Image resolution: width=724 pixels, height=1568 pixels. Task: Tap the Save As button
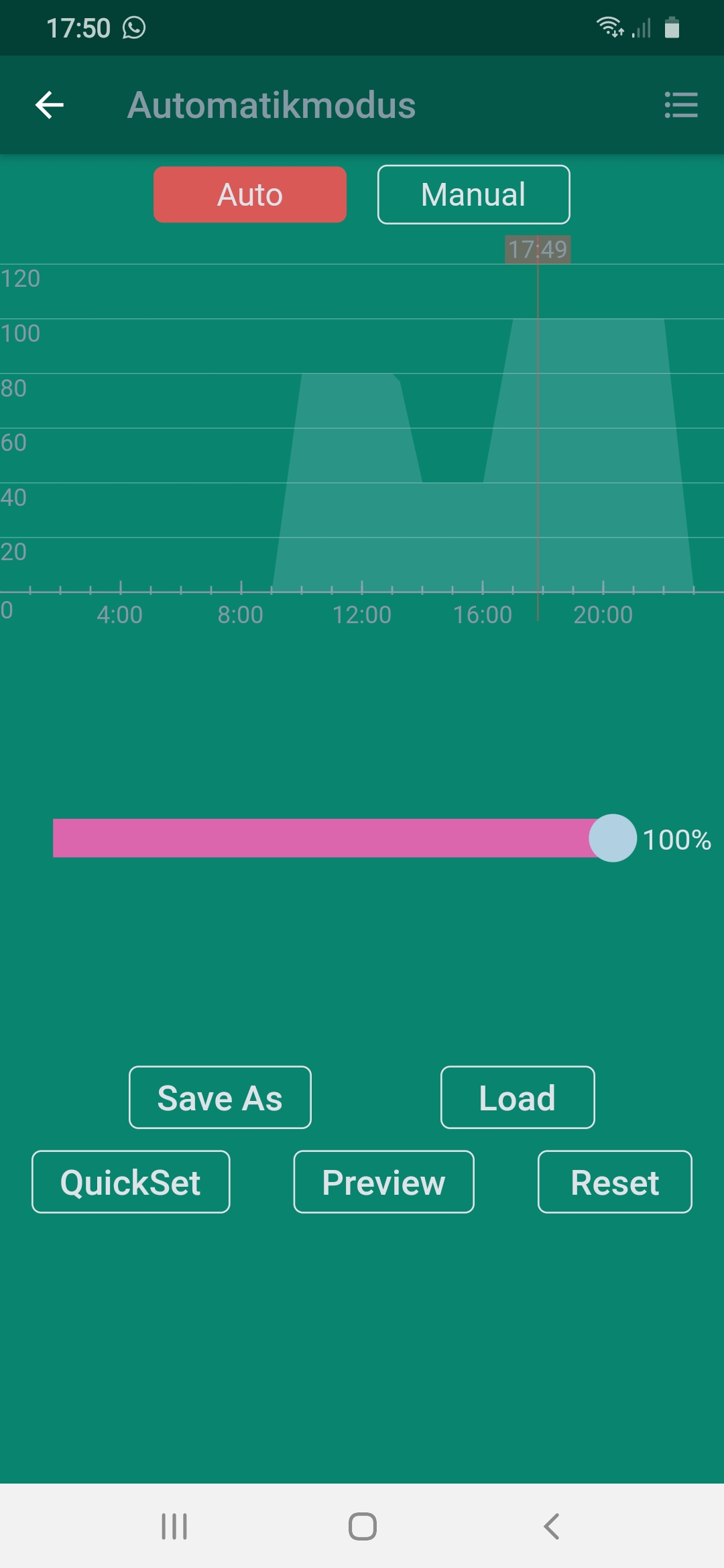(220, 1098)
